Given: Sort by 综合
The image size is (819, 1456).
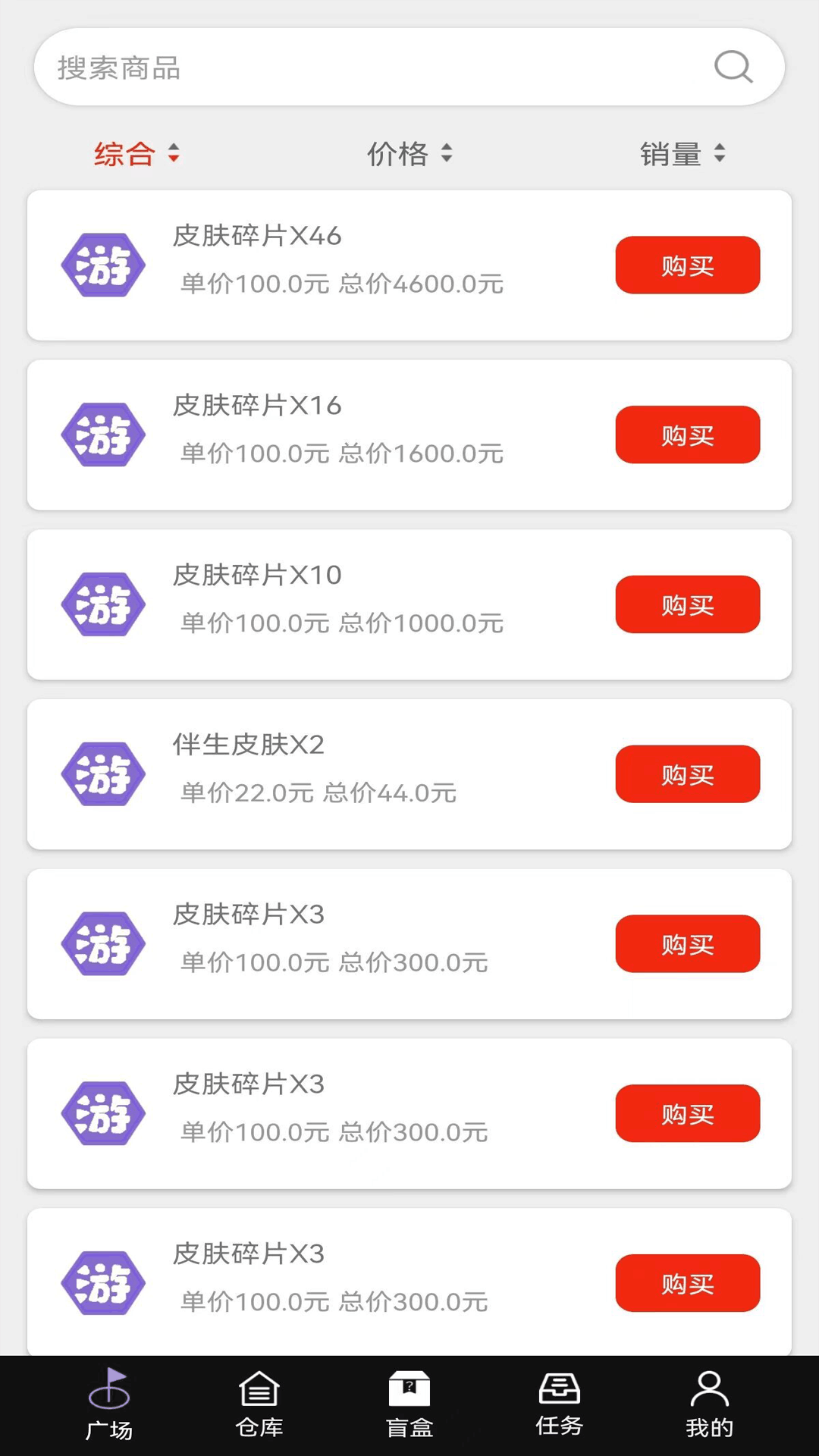Looking at the screenshot, I should (x=136, y=154).
